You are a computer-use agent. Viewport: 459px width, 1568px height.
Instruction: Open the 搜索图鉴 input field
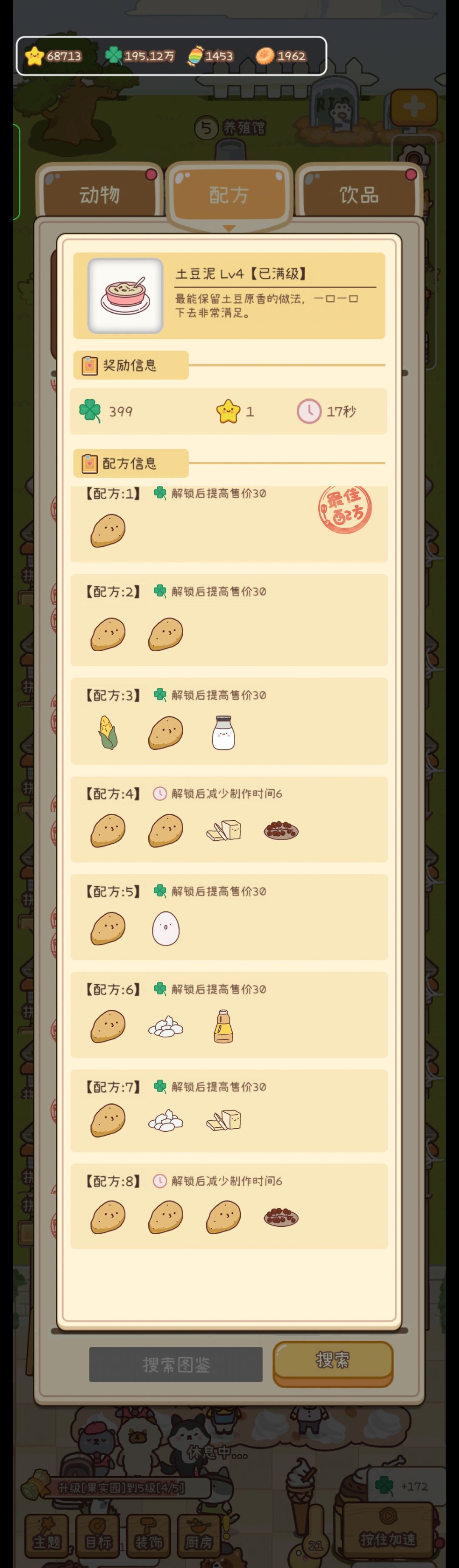click(x=176, y=1364)
